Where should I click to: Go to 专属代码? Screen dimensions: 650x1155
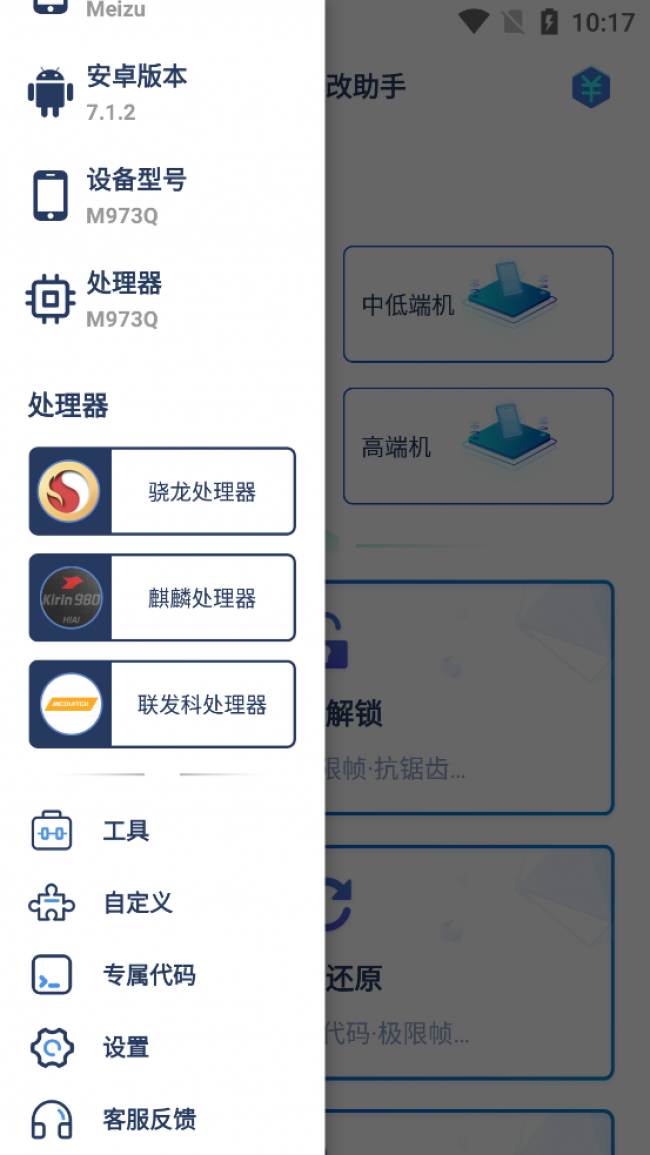tap(149, 975)
